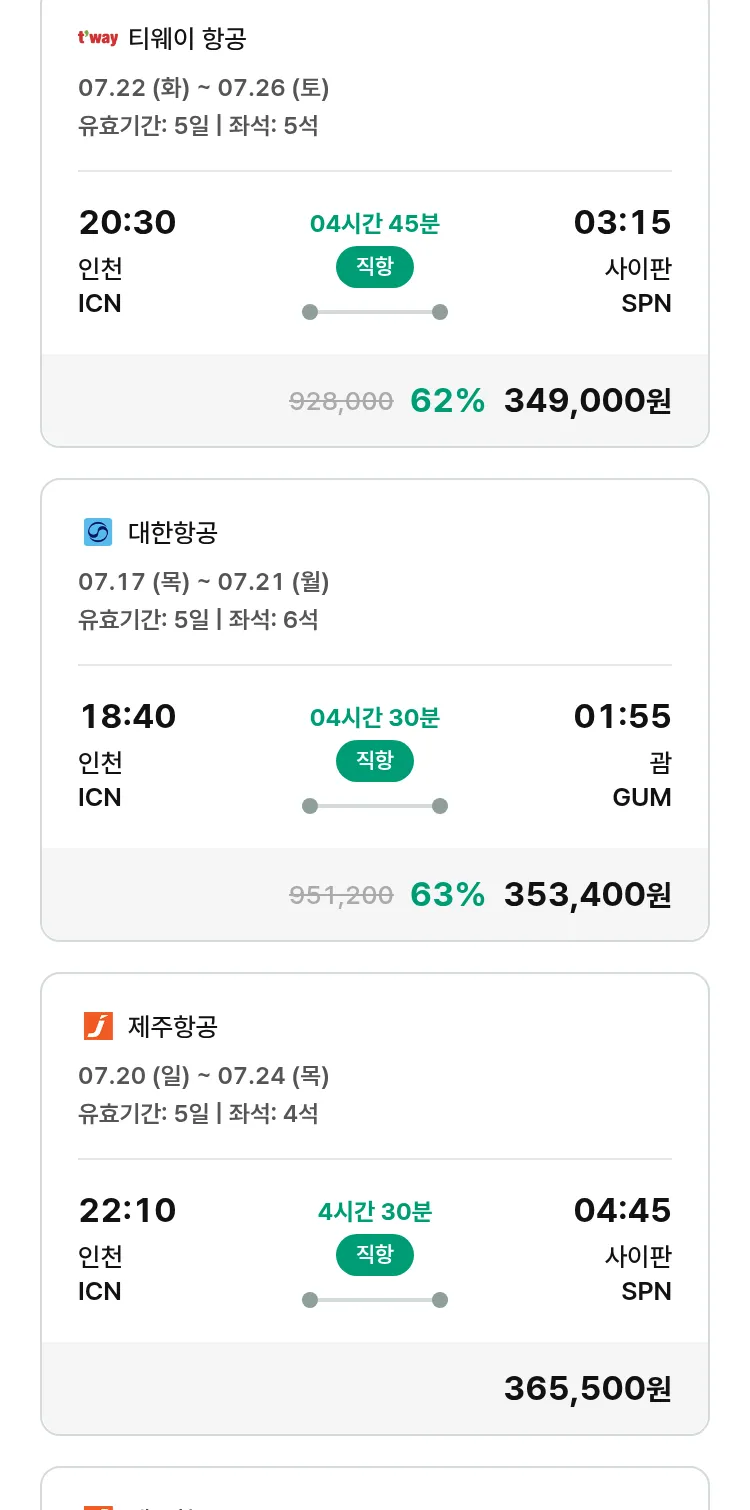
Task: Open the T'way flight to Saipan for 349,000원
Action: (375, 222)
